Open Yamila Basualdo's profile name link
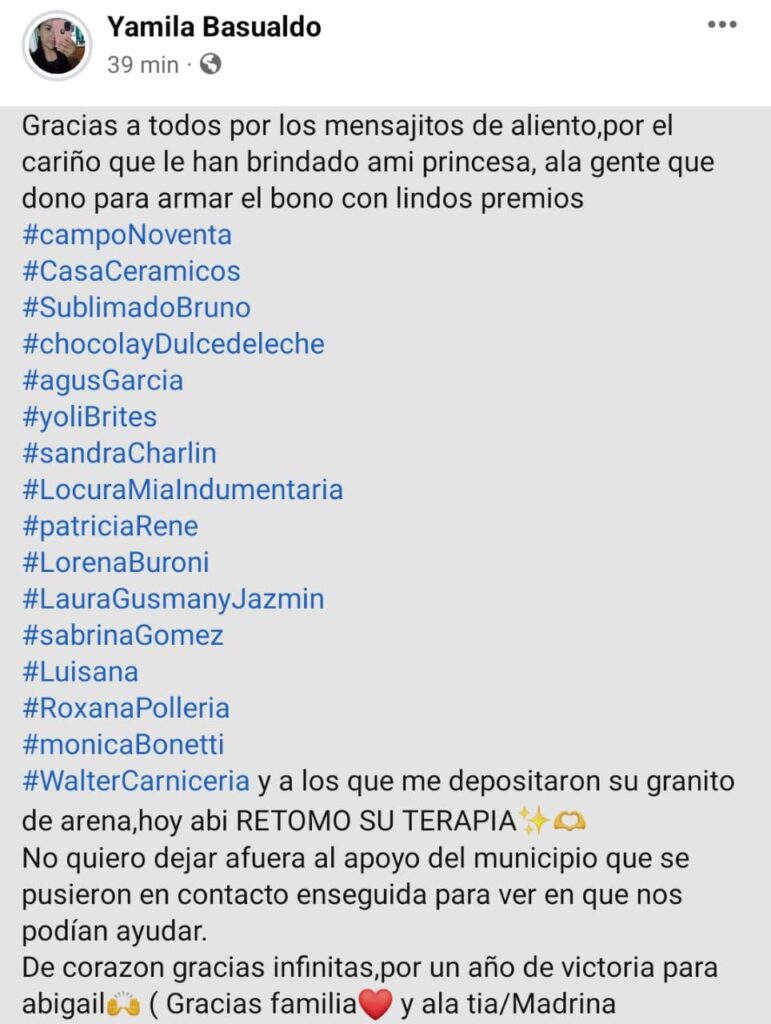This screenshot has height=1024, width=771. point(214,27)
